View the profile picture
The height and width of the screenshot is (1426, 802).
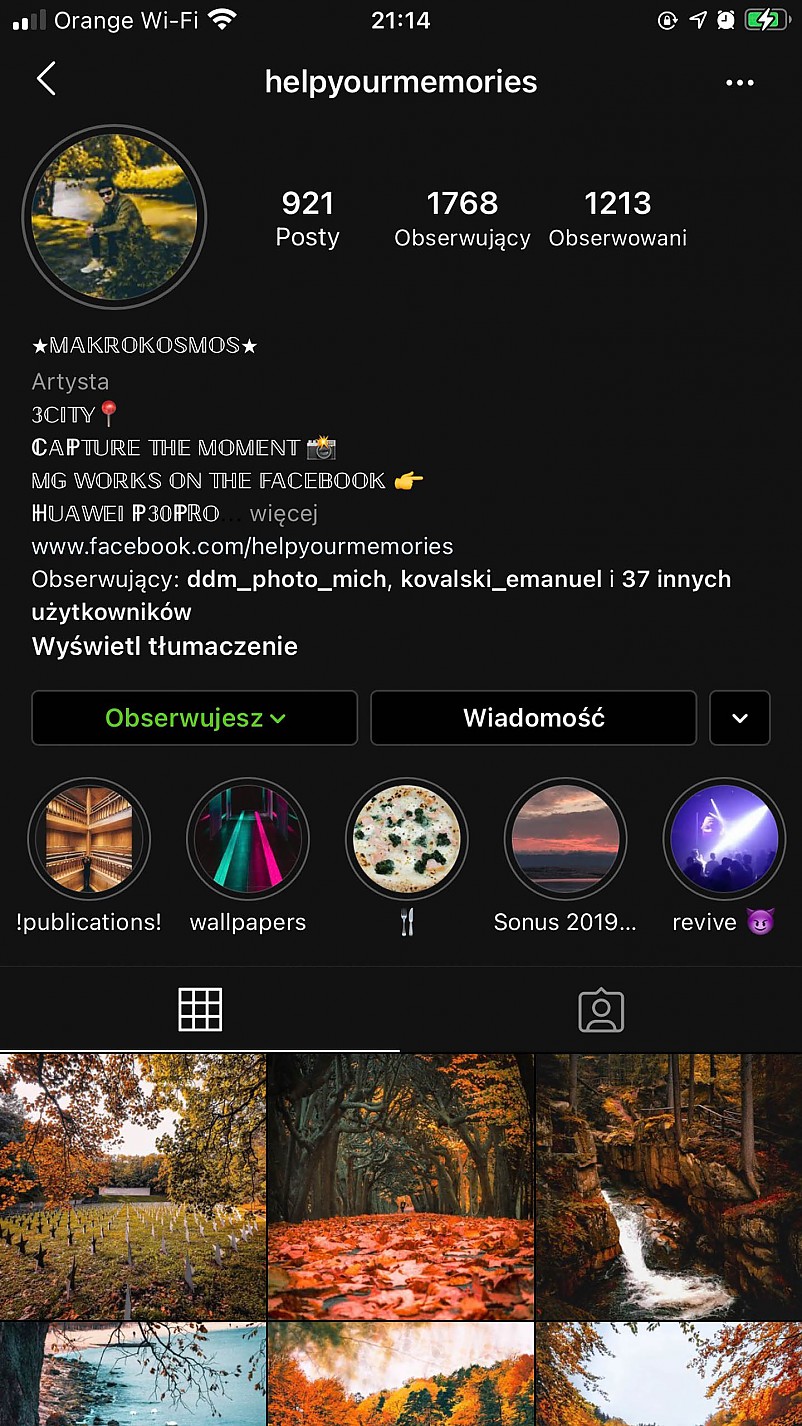coord(114,217)
